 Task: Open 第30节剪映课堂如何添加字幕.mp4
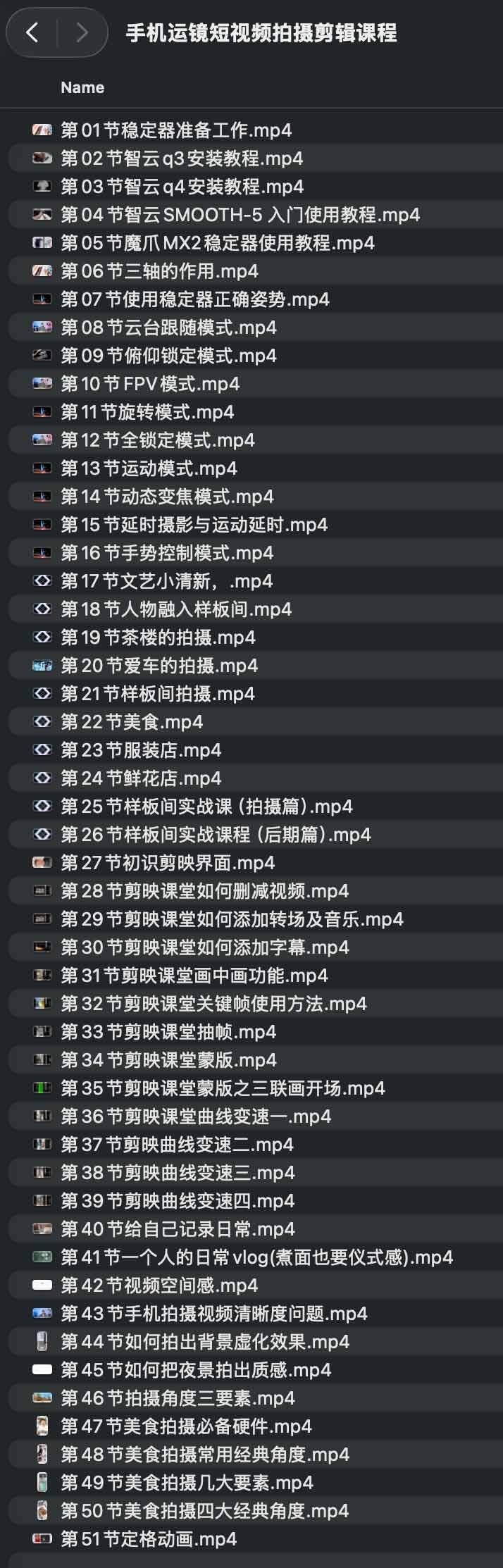pyautogui.click(x=204, y=947)
